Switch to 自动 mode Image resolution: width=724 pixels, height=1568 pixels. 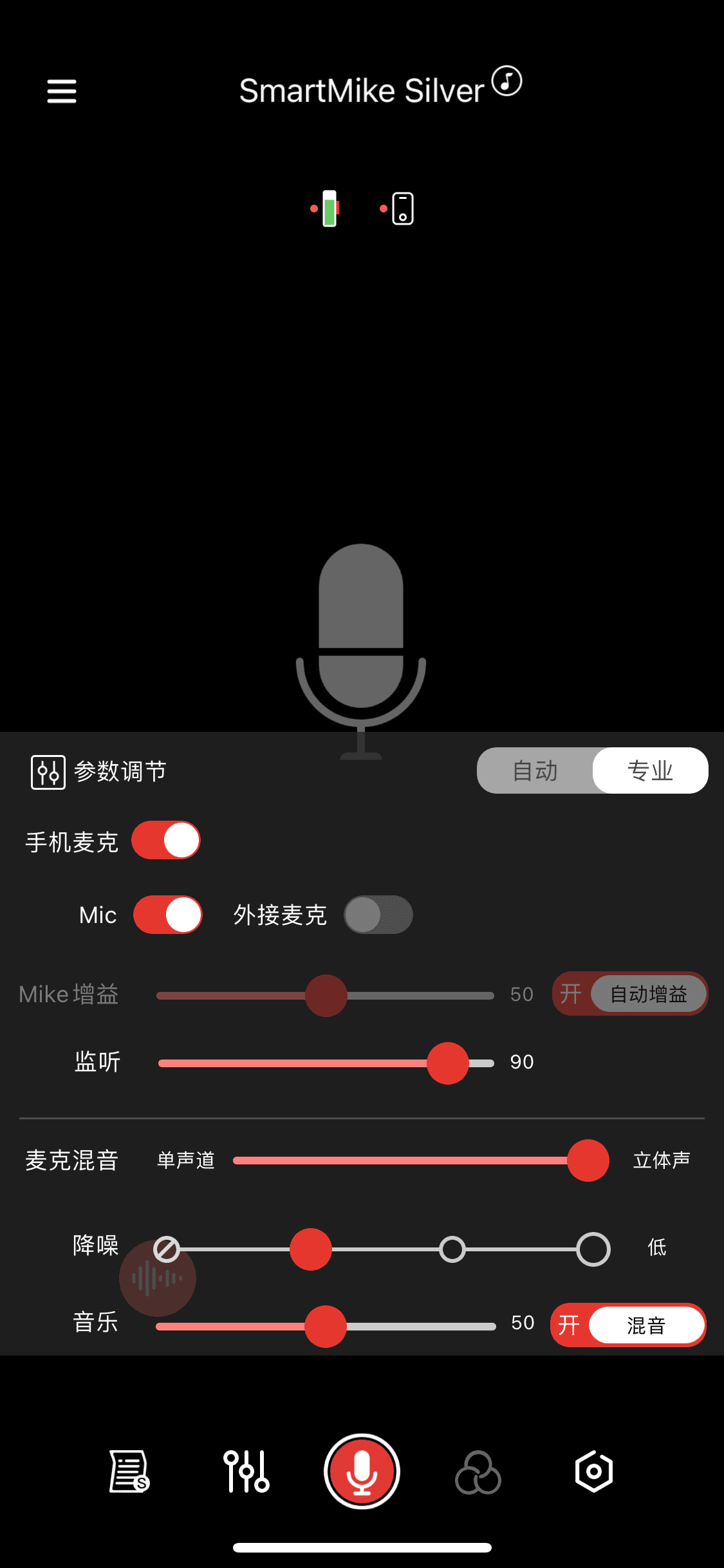(535, 770)
